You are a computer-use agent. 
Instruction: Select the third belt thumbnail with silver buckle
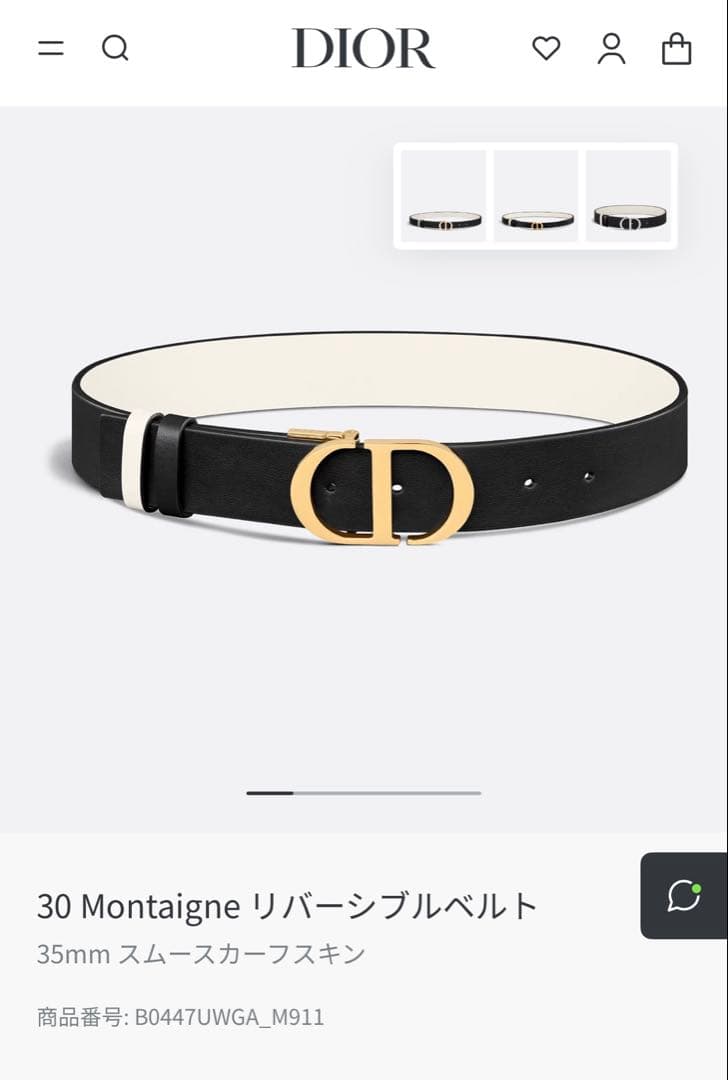(629, 196)
